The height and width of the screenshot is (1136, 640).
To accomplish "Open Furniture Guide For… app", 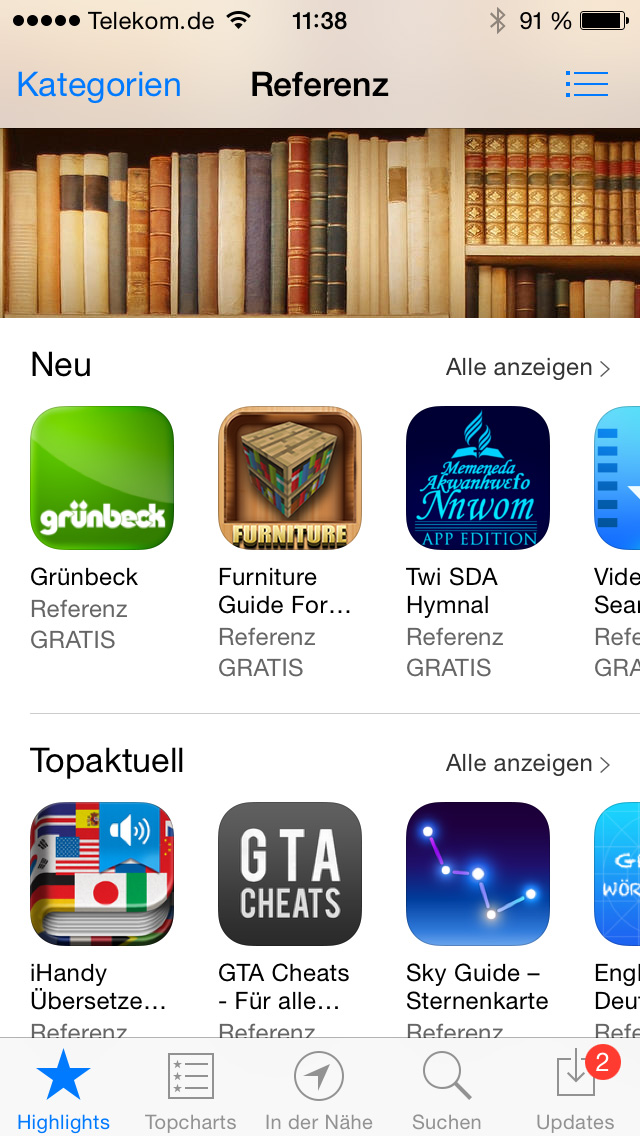I will point(290,478).
